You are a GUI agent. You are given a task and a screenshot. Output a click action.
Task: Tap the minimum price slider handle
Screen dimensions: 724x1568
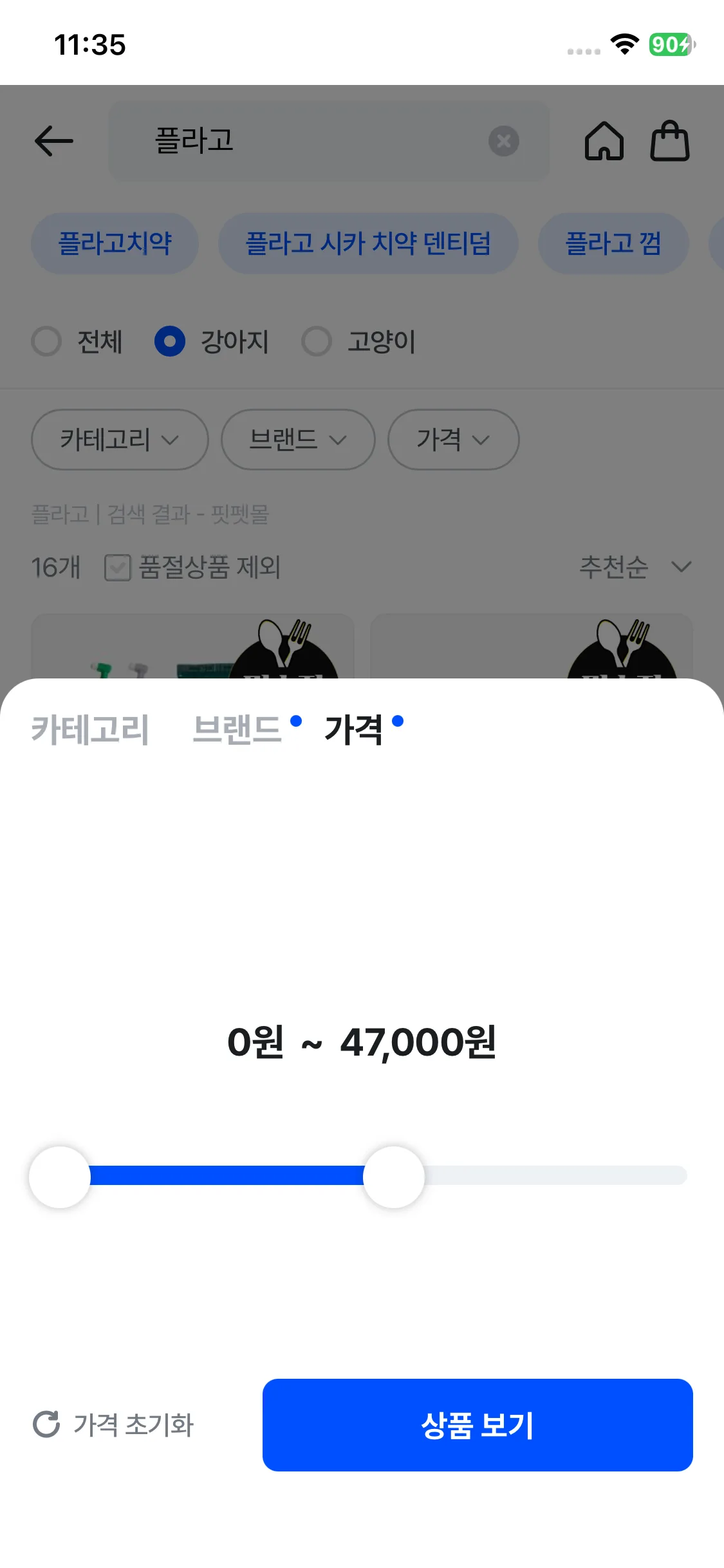pos(60,1177)
